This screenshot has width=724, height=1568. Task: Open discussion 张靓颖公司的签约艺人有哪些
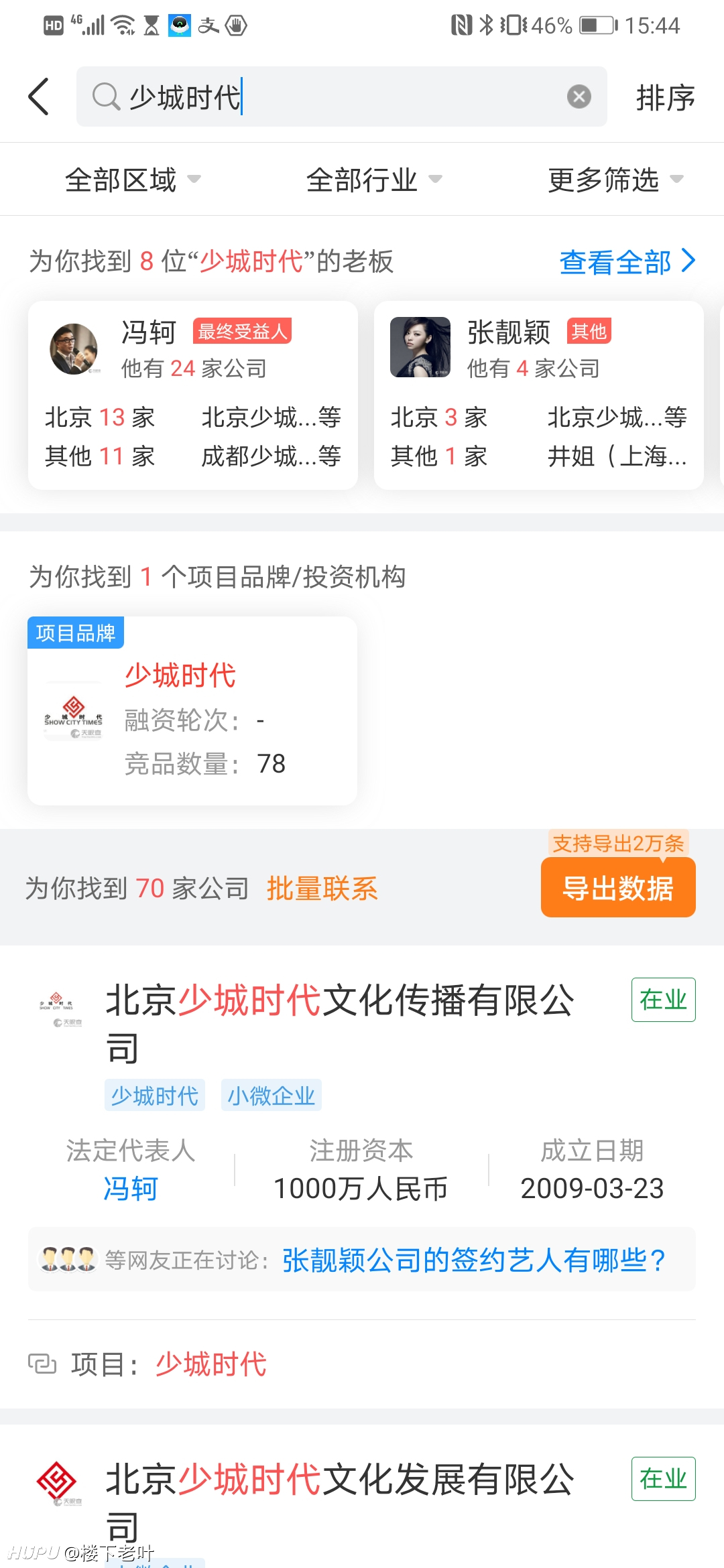[x=473, y=1260]
